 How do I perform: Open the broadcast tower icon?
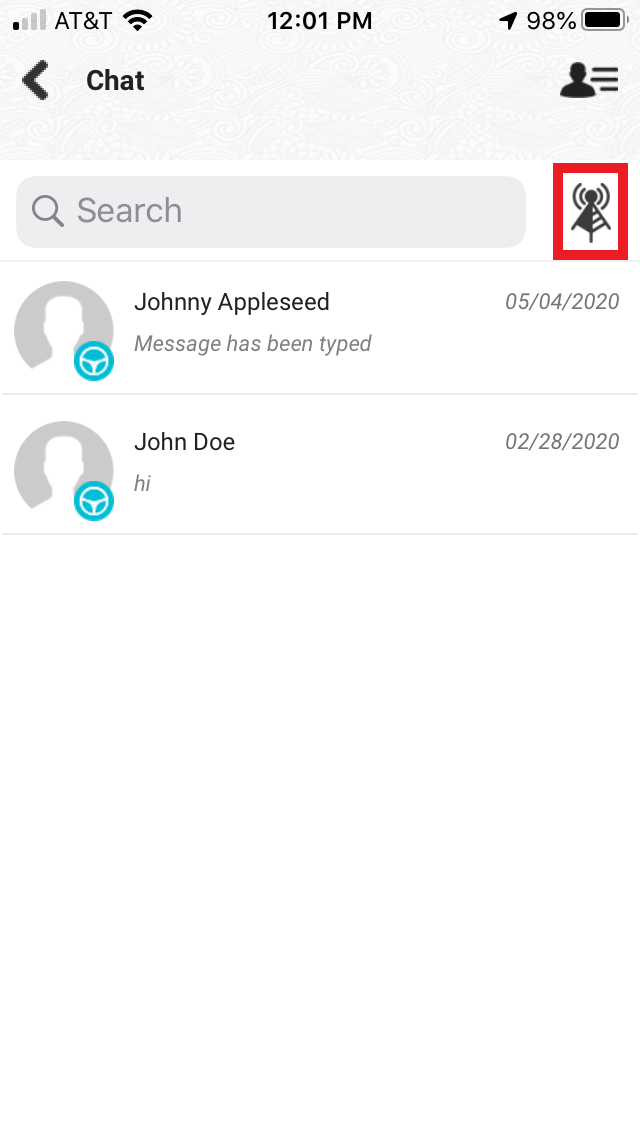(590, 211)
